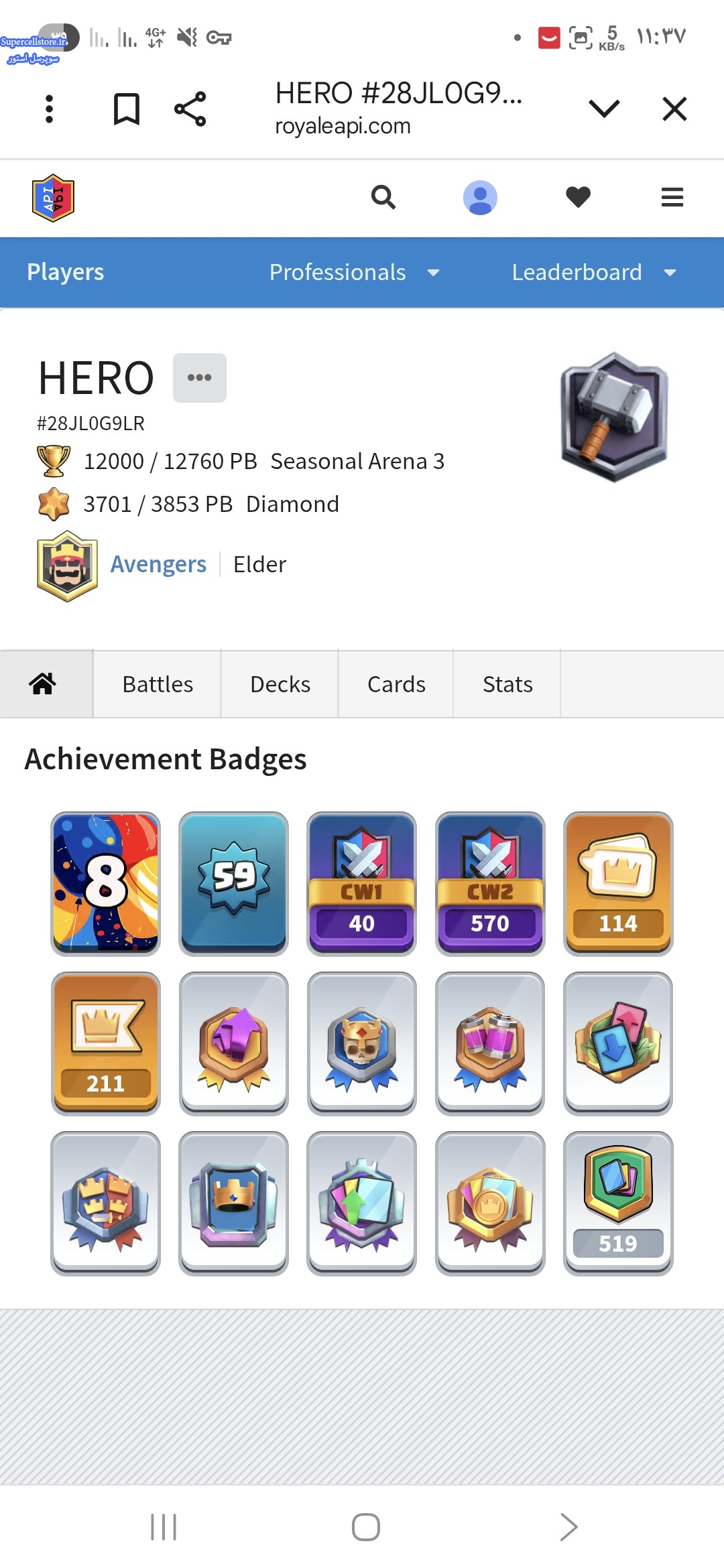Open the hamburger menu
This screenshot has height=1568, width=724.
tap(672, 197)
